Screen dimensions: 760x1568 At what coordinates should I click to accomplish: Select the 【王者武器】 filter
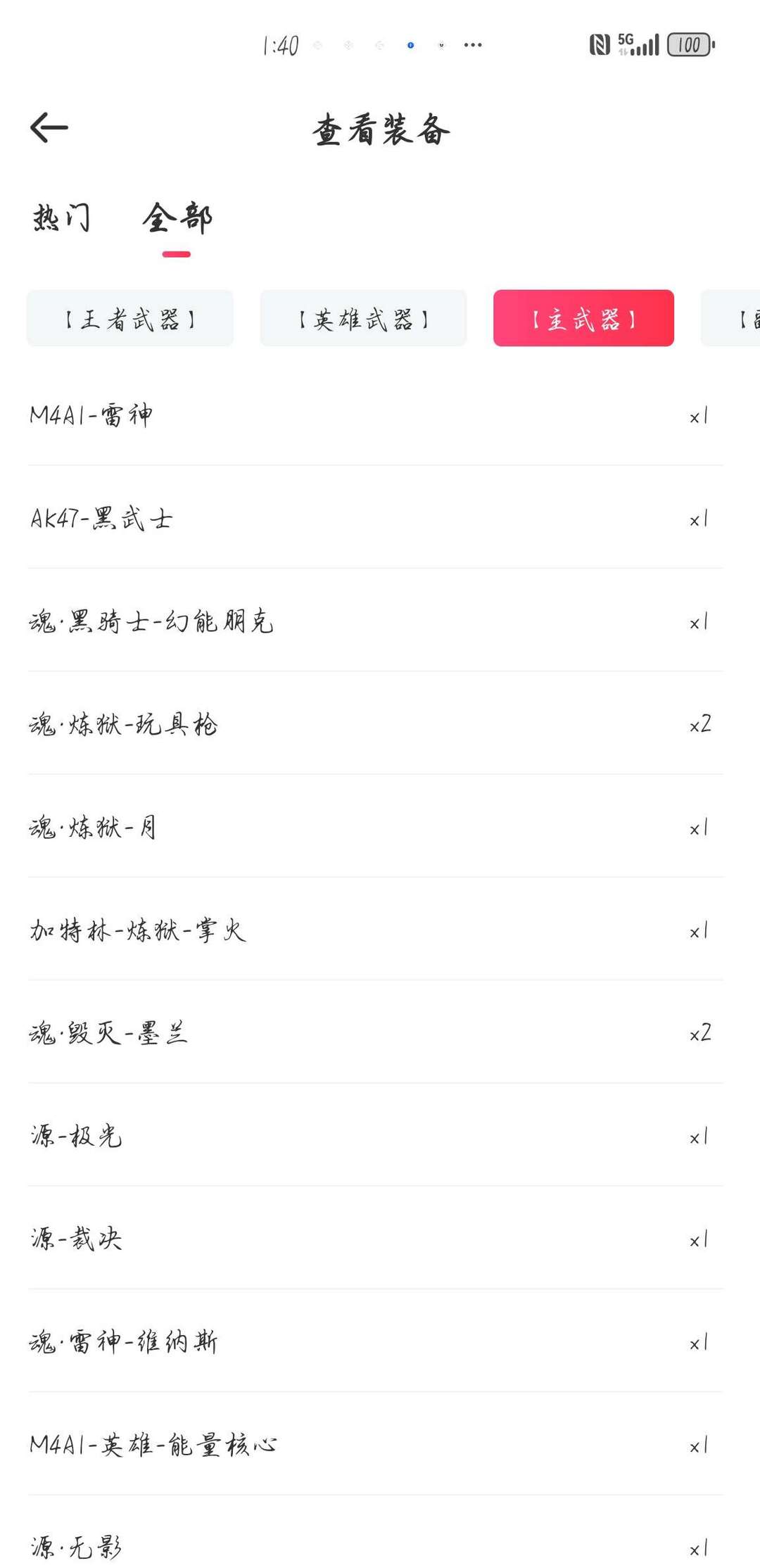click(130, 318)
